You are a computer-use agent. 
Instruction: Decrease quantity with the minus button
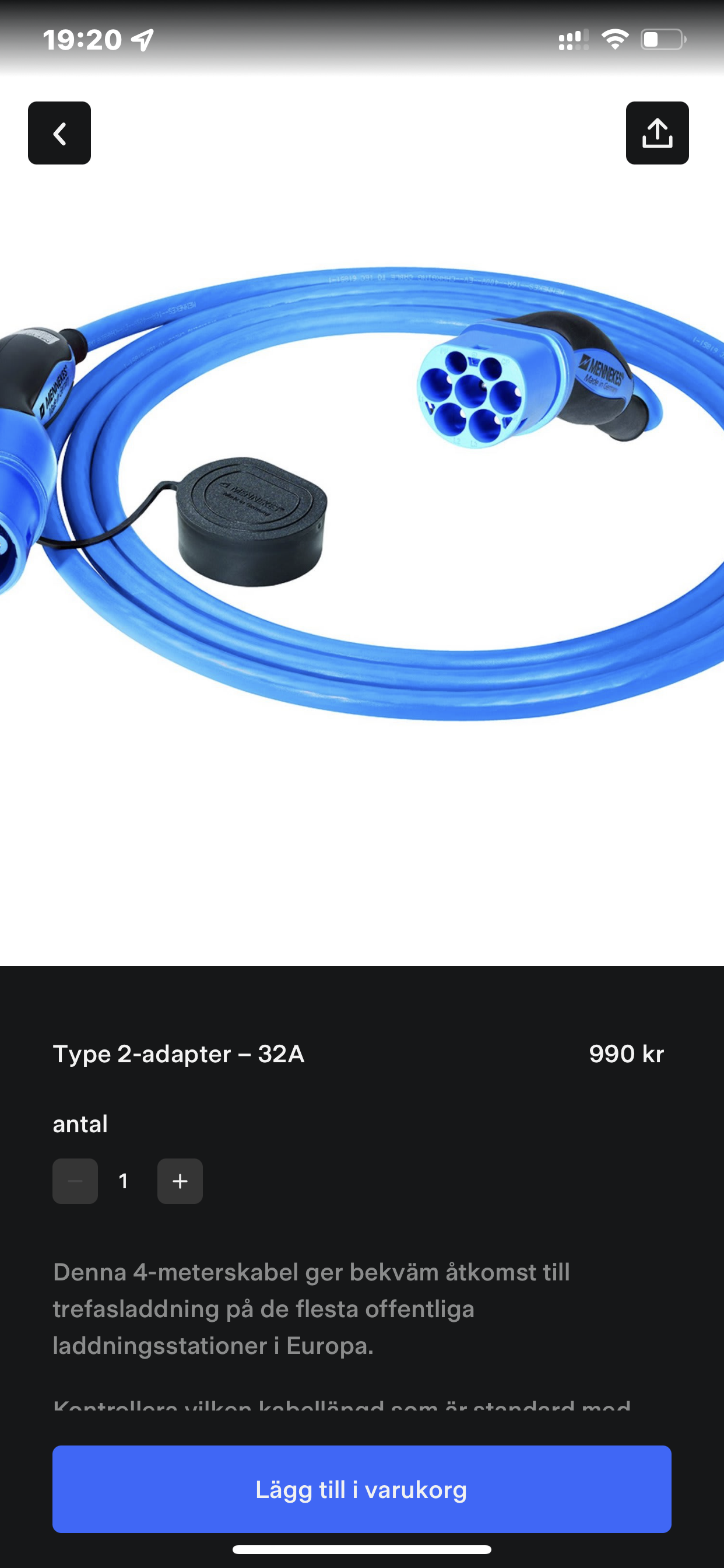pyautogui.click(x=75, y=1181)
